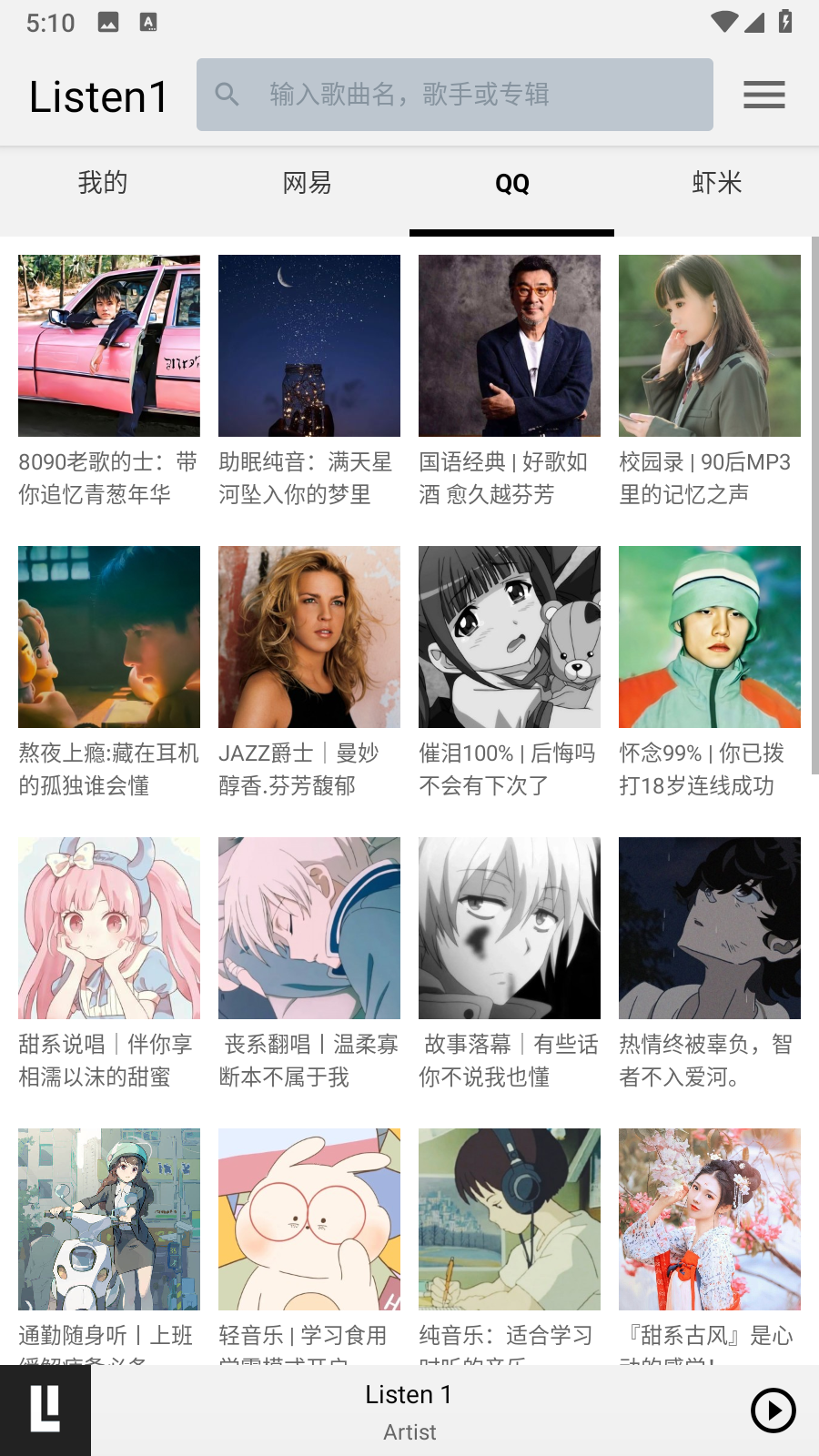This screenshot has height=1456, width=819.
Task: Open the now playing album cover
Action: pyautogui.click(x=45, y=1410)
